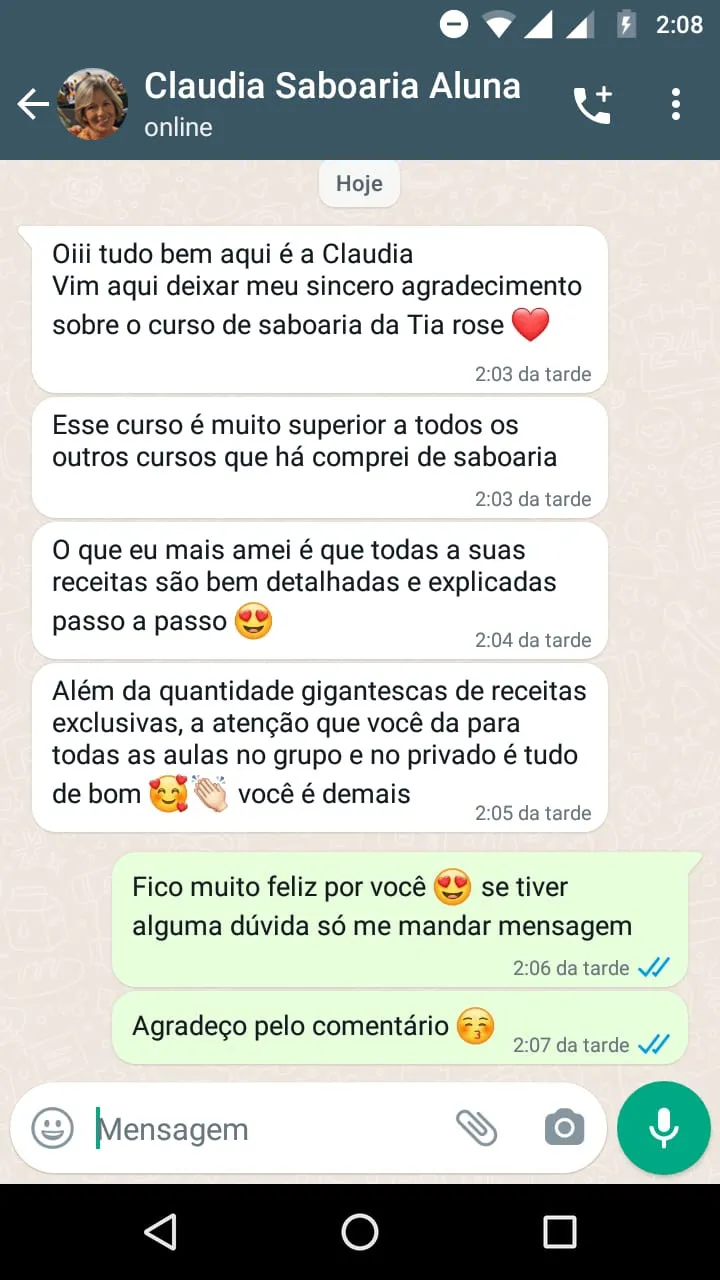Start a voice call with Claudia
Screen dimensions: 720x1280
pyautogui.click(x=592, y=101)
